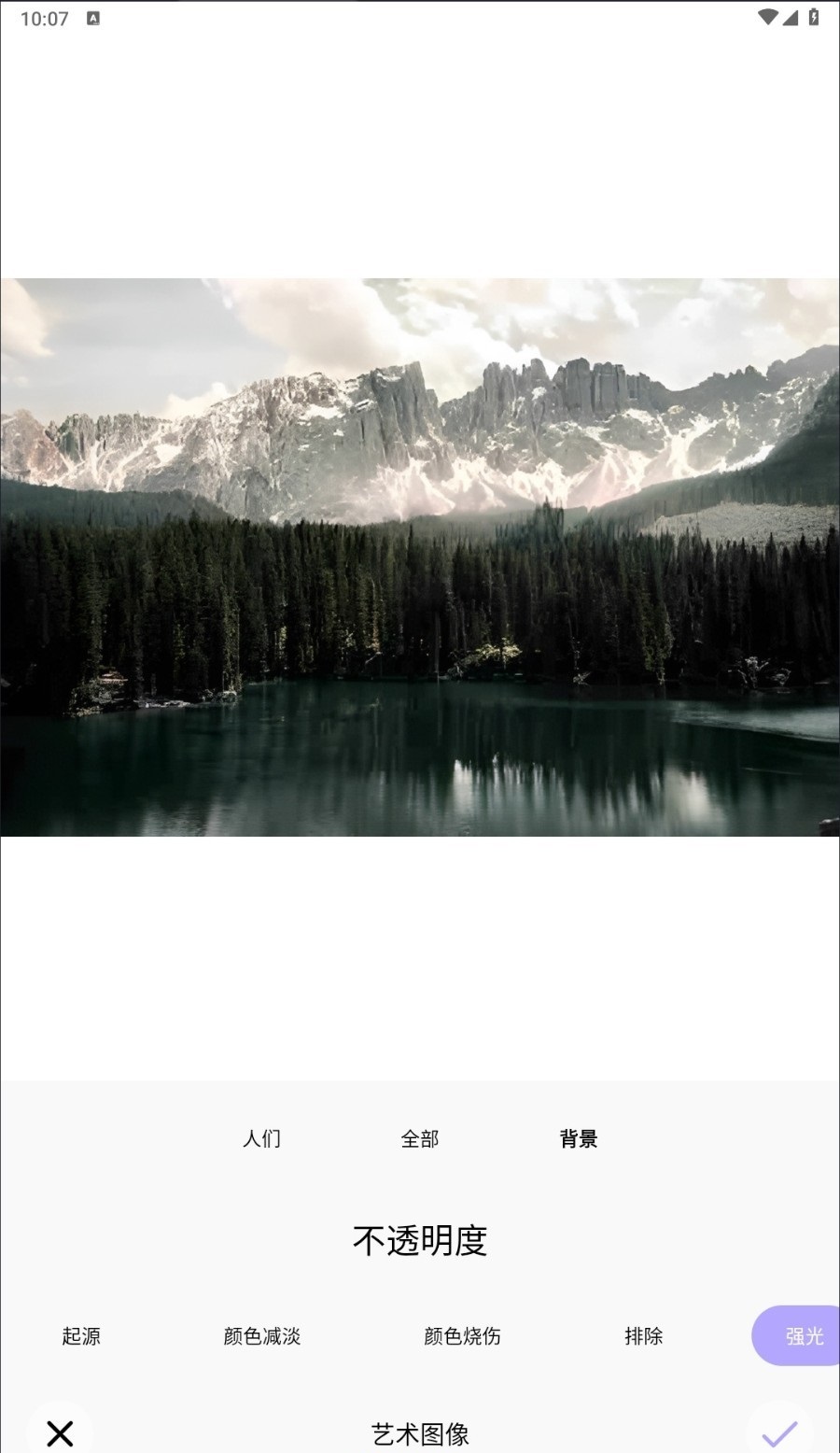
Task: Select the 颜色烧伤 blend mode
Action: click(x=462, y=1336)
